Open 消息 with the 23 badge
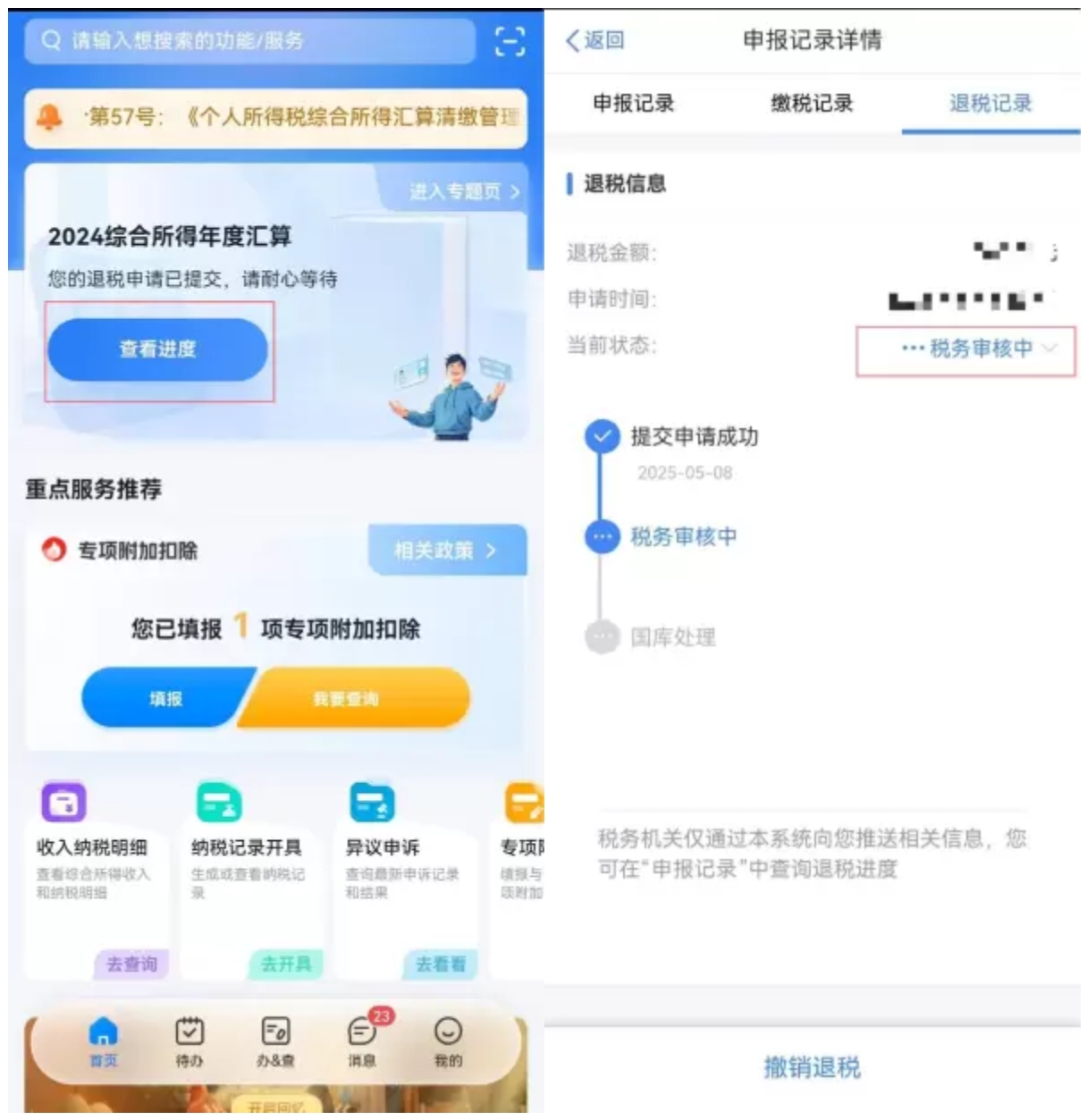 (x=359, y=1042)
